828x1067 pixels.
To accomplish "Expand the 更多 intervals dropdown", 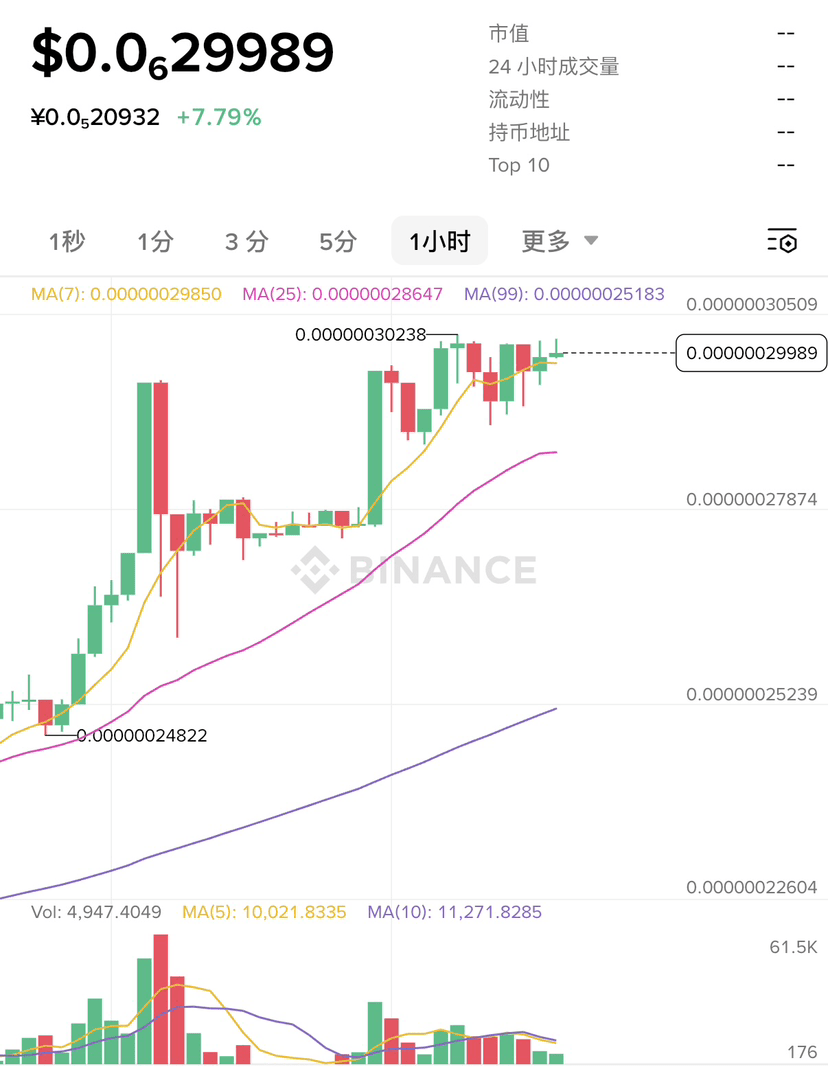I will (x=559, y=241).
